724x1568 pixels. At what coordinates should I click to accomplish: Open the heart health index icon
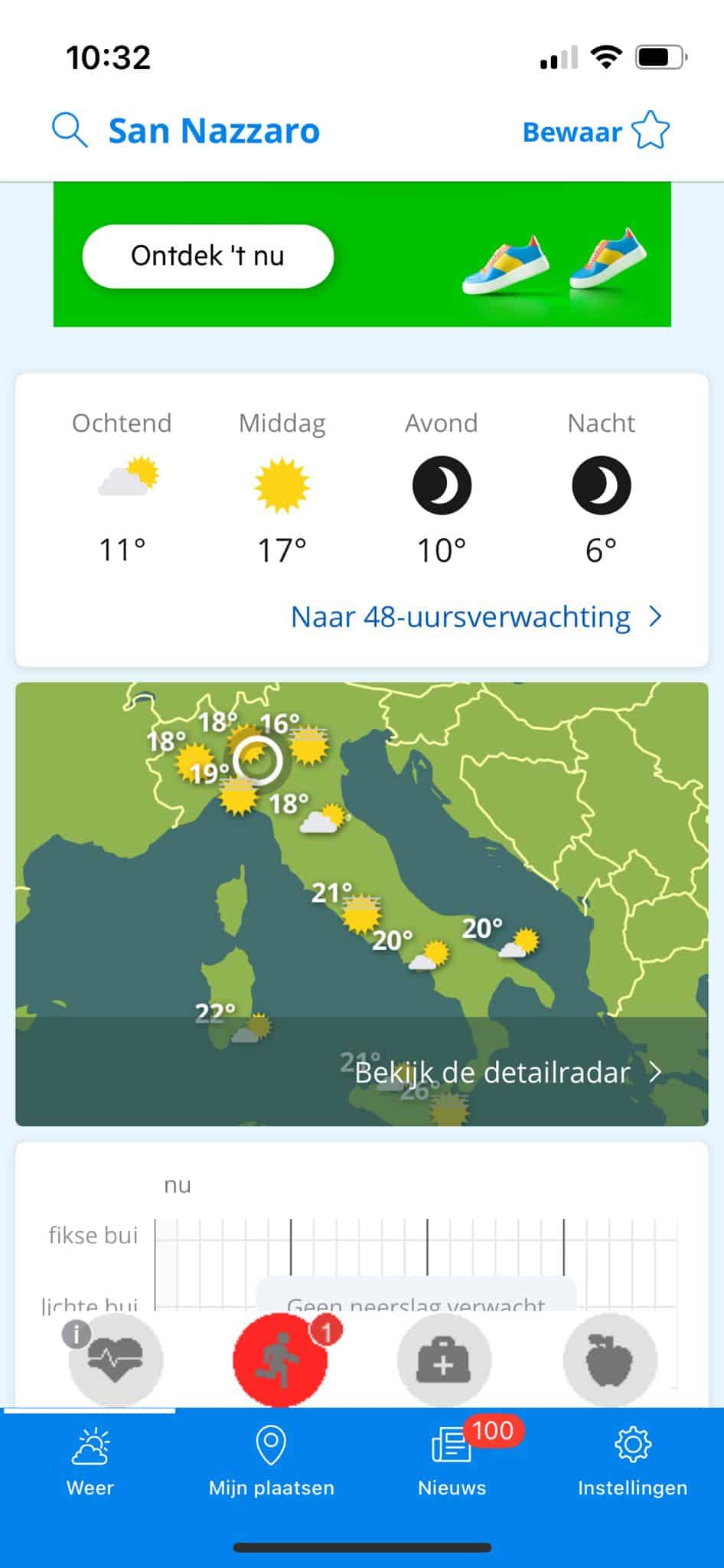tap(116, 1360)
